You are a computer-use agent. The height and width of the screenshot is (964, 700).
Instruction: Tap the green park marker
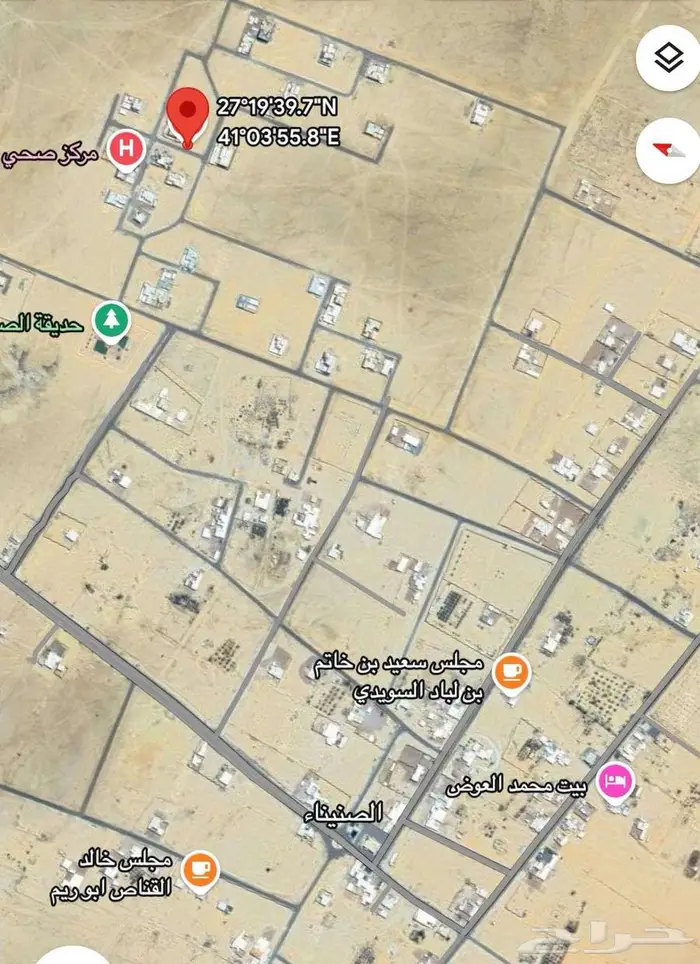pyautogui.click(x=111, y=321)
